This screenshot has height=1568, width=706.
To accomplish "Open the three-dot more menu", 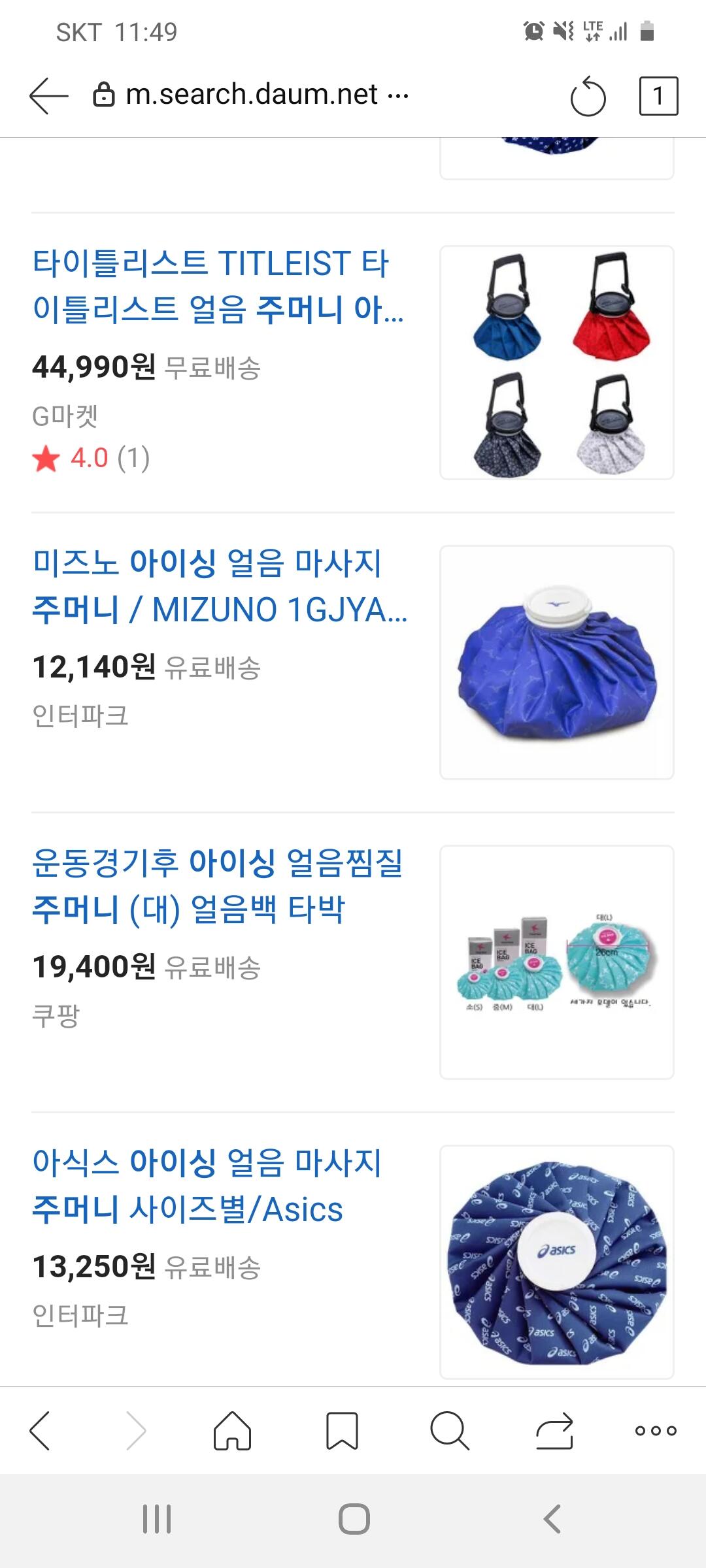I will 656,1431.
